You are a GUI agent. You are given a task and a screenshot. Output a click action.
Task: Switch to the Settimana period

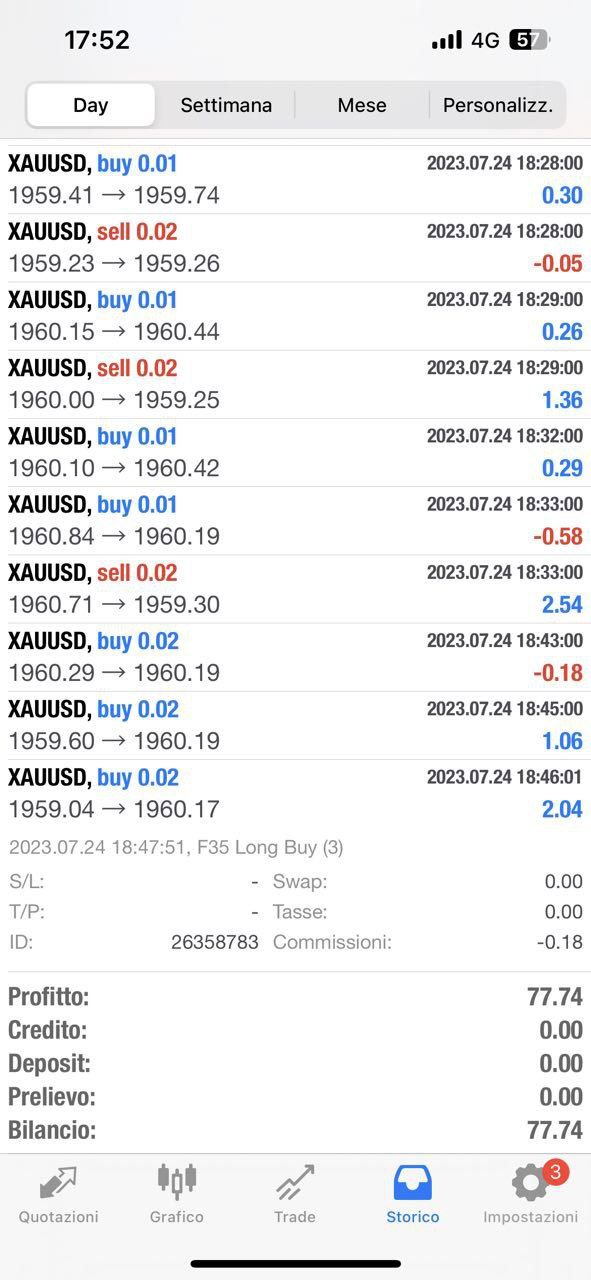226,105
